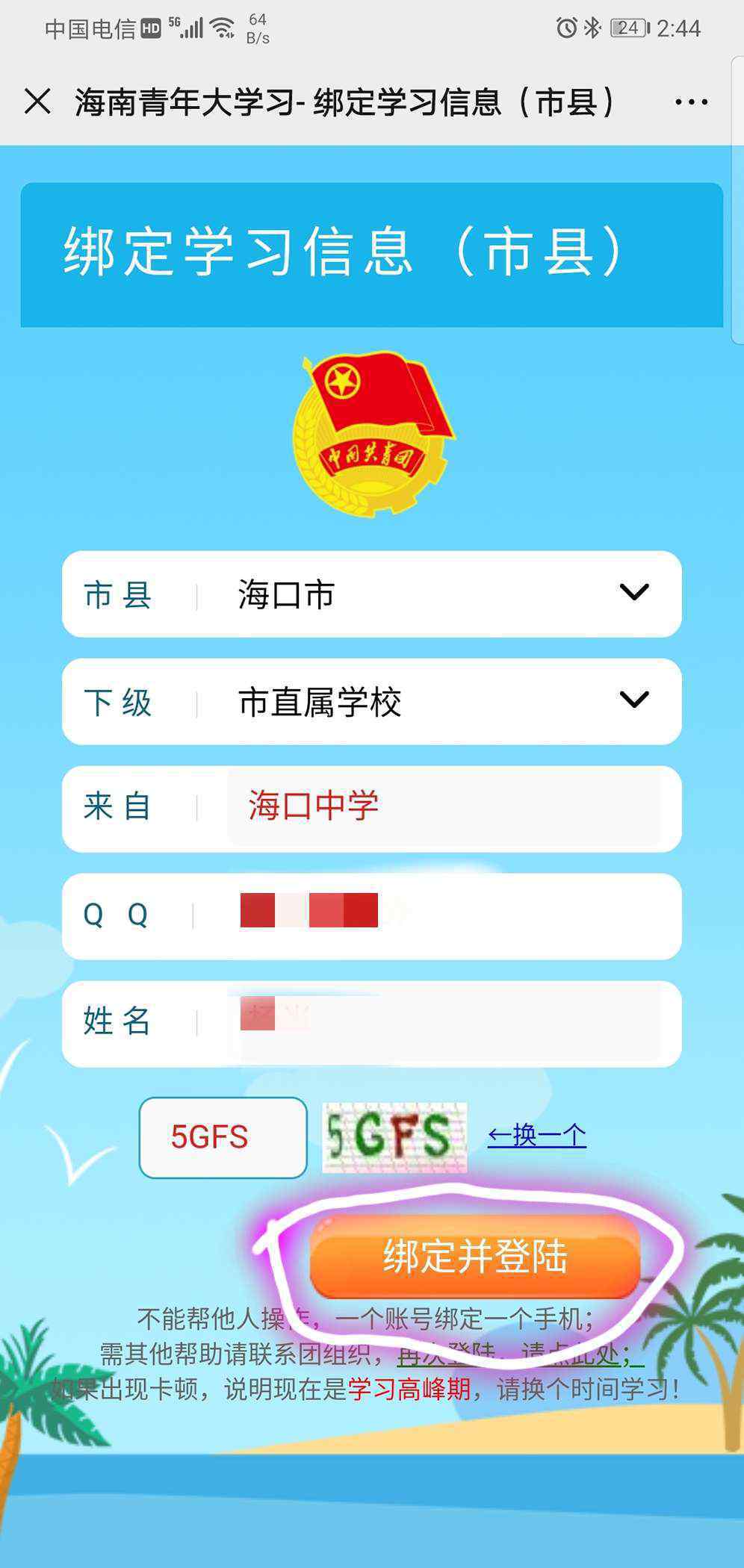Tap the 绑定并登陆 orange button
The image size is (744, 1568).
[475, 1257]
